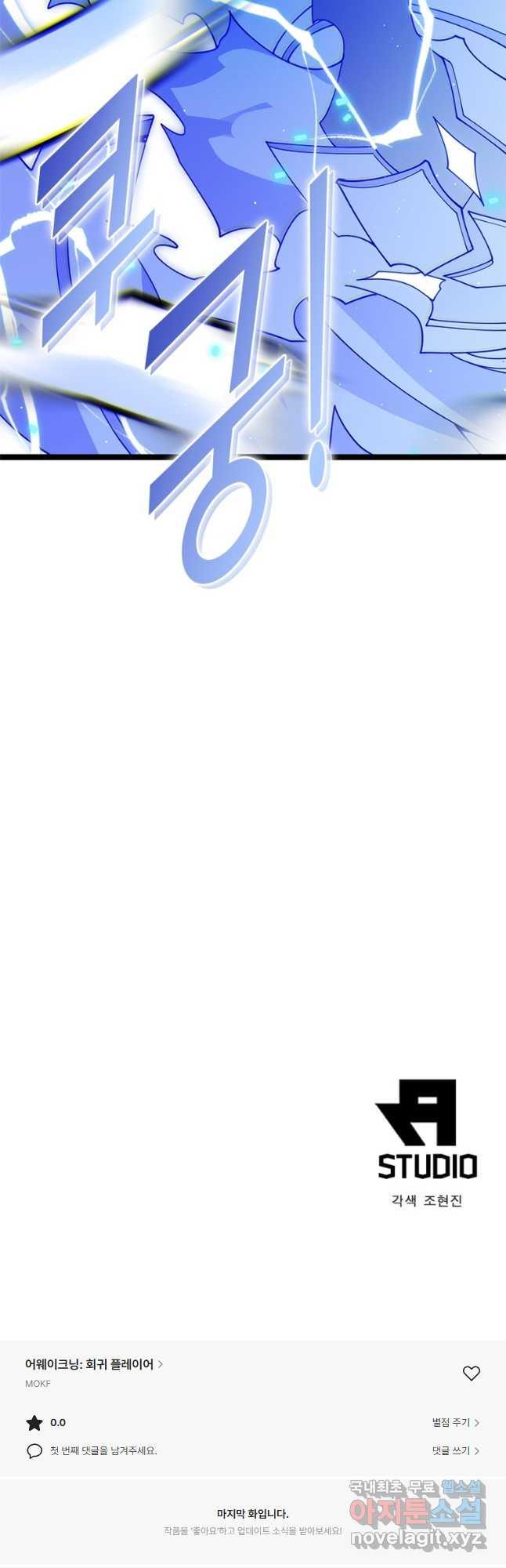Tap 댓글 쓰기 to write a comment

tap(455, 1451)
